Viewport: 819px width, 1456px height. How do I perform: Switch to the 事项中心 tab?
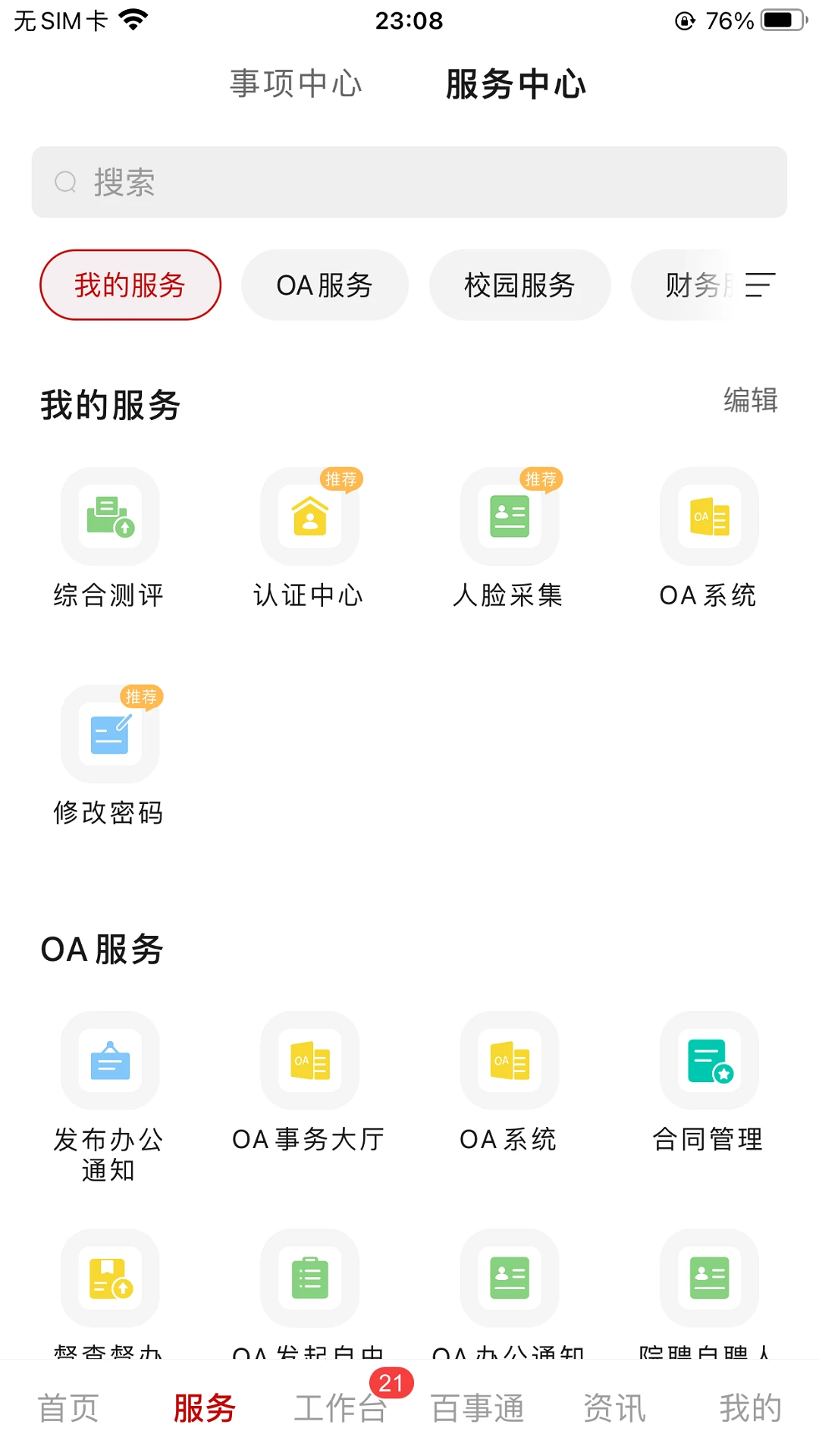point(296,83)
